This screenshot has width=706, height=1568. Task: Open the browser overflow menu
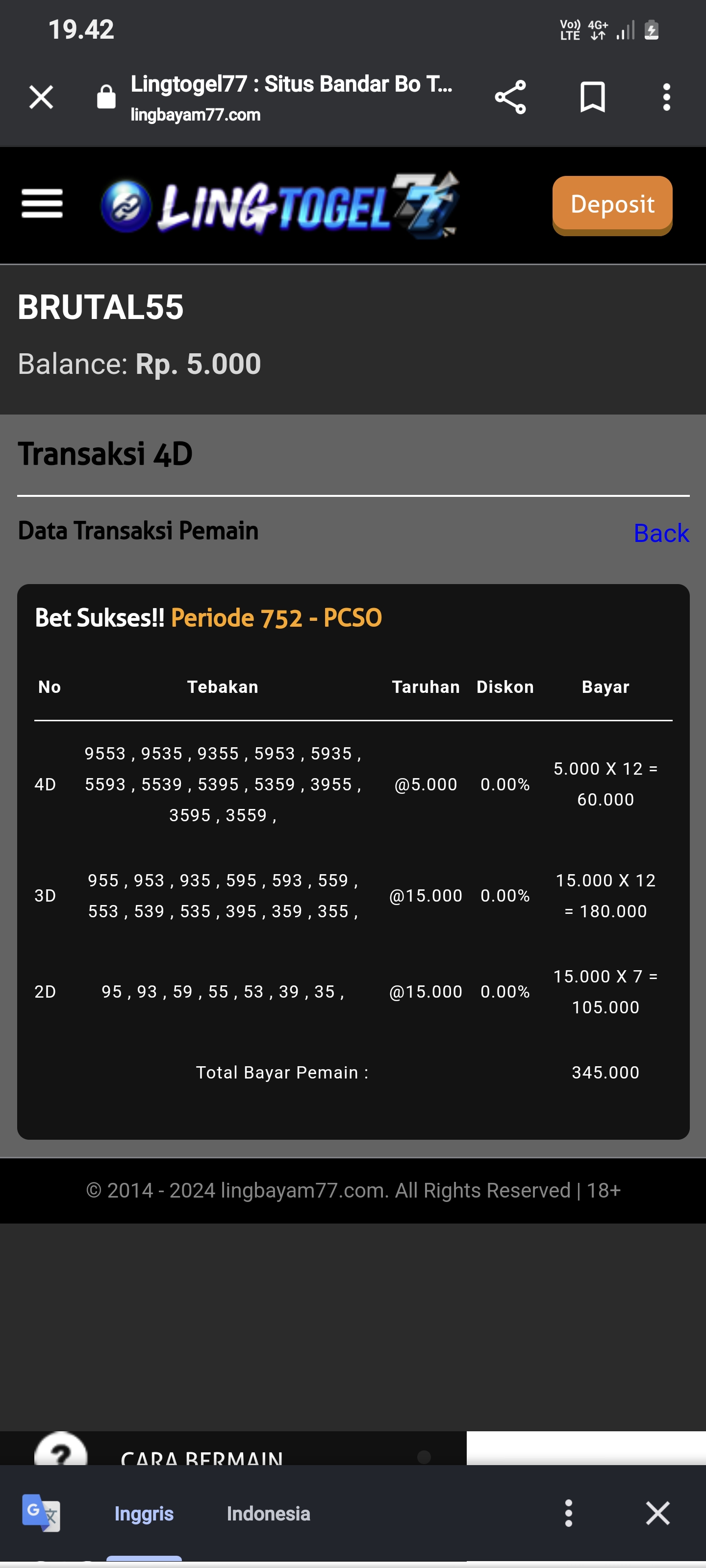coord(666,97)
